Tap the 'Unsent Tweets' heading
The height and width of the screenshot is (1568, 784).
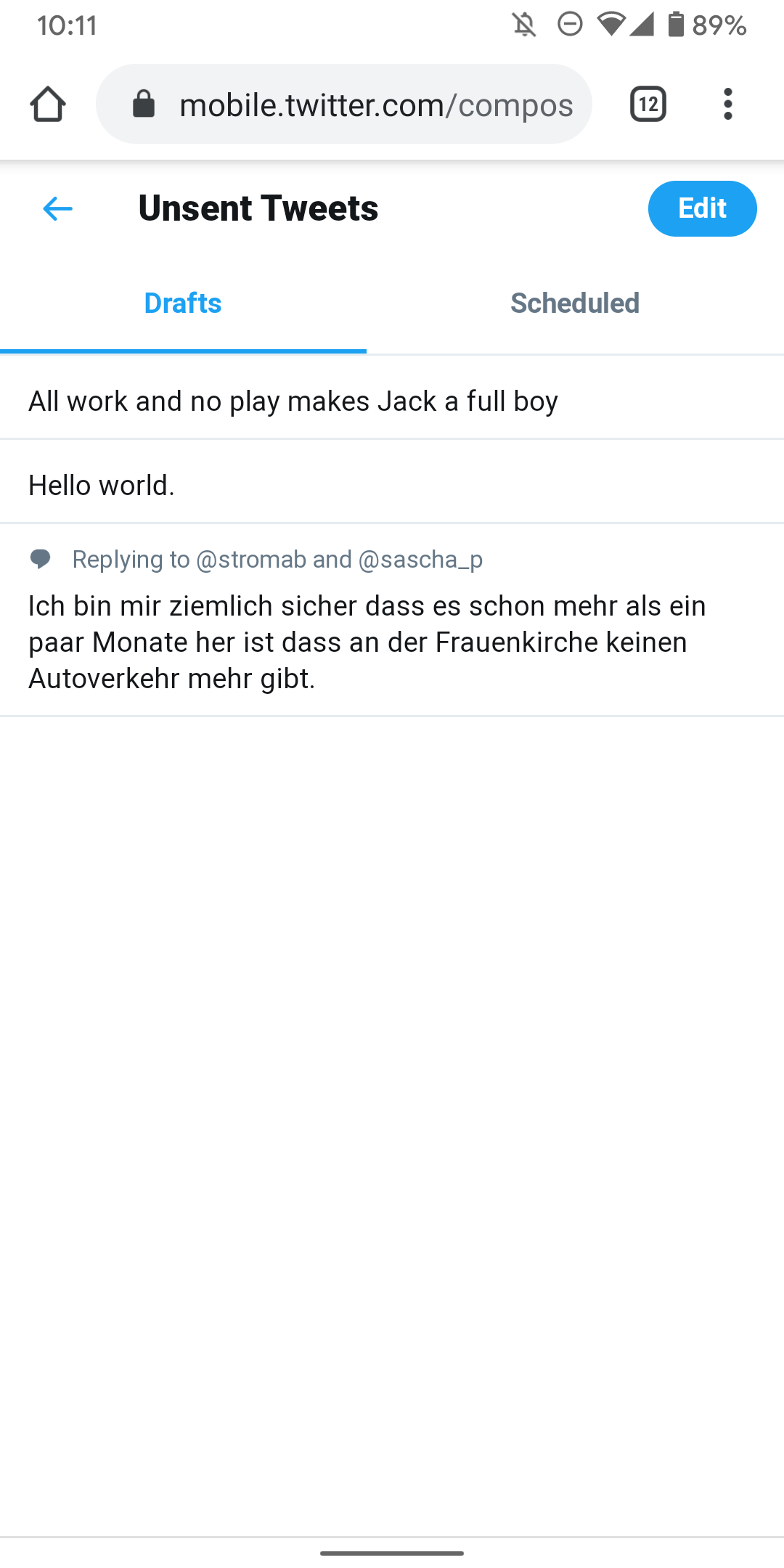click(258, 208)
